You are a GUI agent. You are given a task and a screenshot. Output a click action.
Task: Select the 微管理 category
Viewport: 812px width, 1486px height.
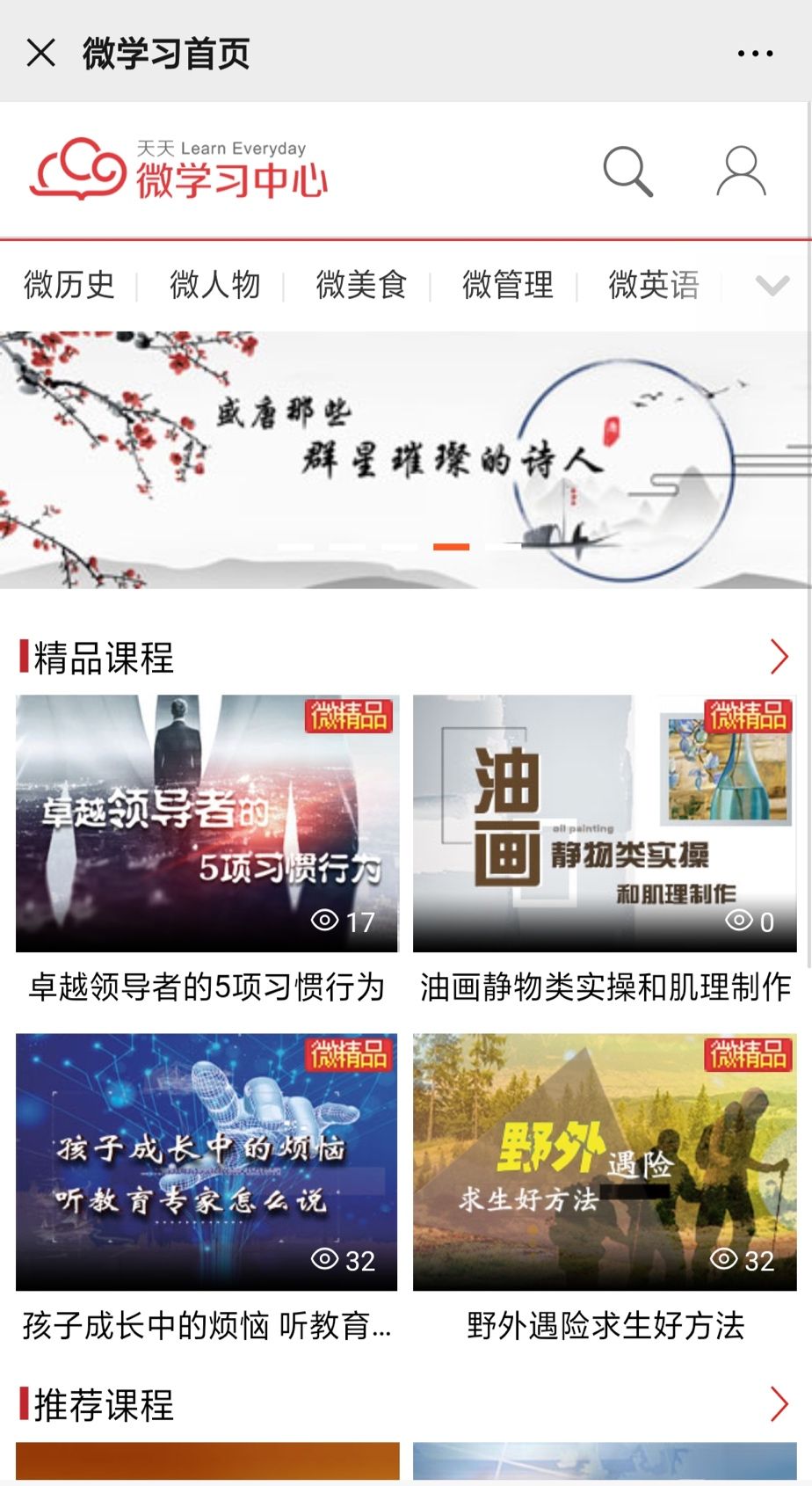tap(508, 285)
